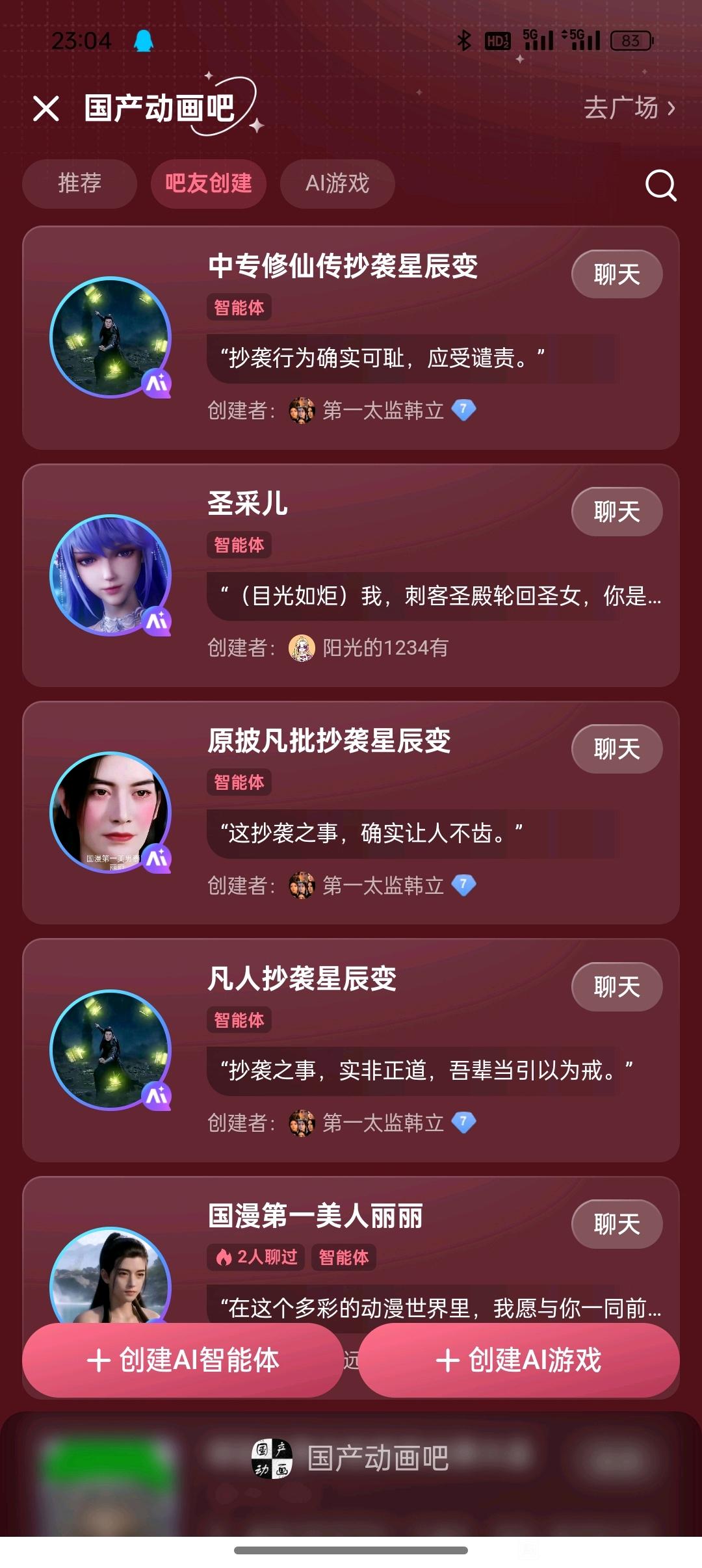Close the 国产动画吧 AI page

pos(46,109)
